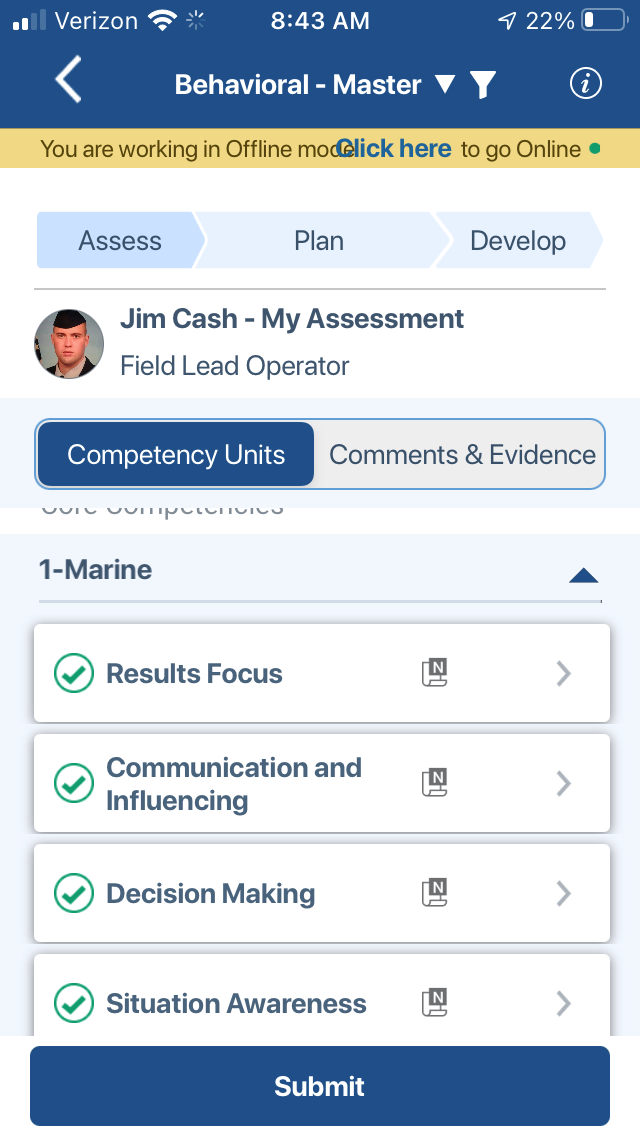This screenshot has height=1136, width=640.
Task: Go back using the header arrow
Action: pos(68,80)
